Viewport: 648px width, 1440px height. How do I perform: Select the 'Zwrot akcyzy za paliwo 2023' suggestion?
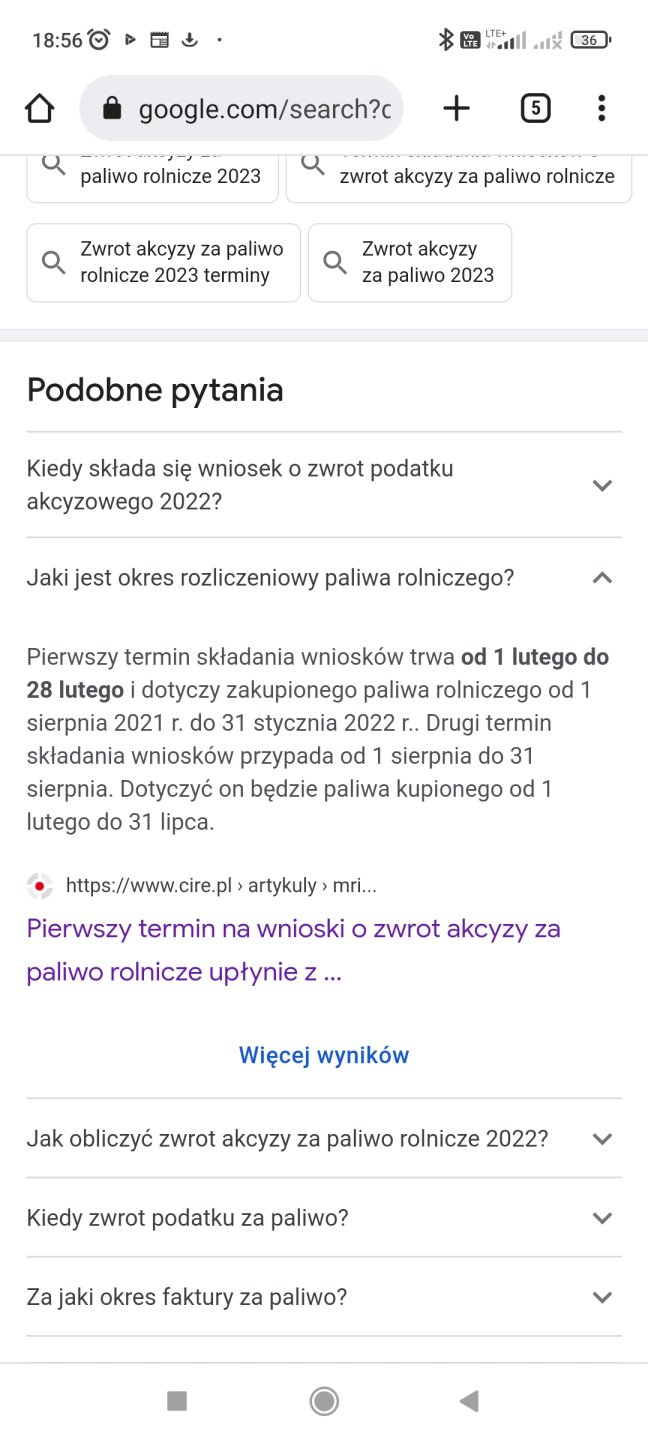point(410,262)
